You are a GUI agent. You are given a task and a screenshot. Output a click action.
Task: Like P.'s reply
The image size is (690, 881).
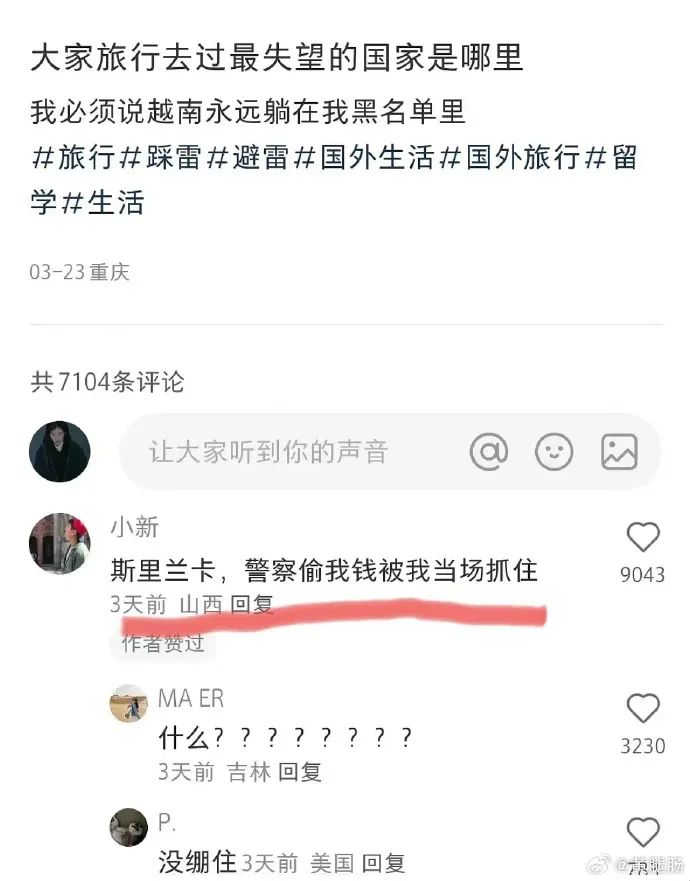[x=643, y=832]
